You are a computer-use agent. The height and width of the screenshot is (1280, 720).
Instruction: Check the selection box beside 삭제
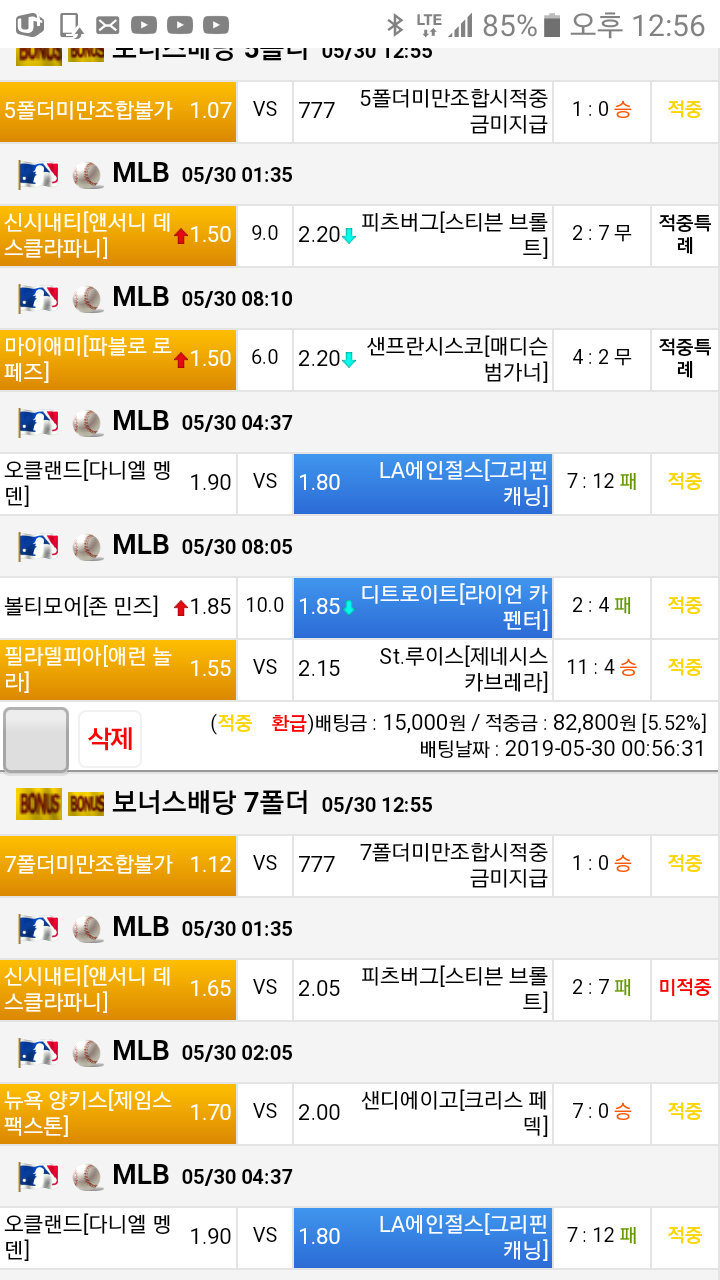[x=36, y=740]
